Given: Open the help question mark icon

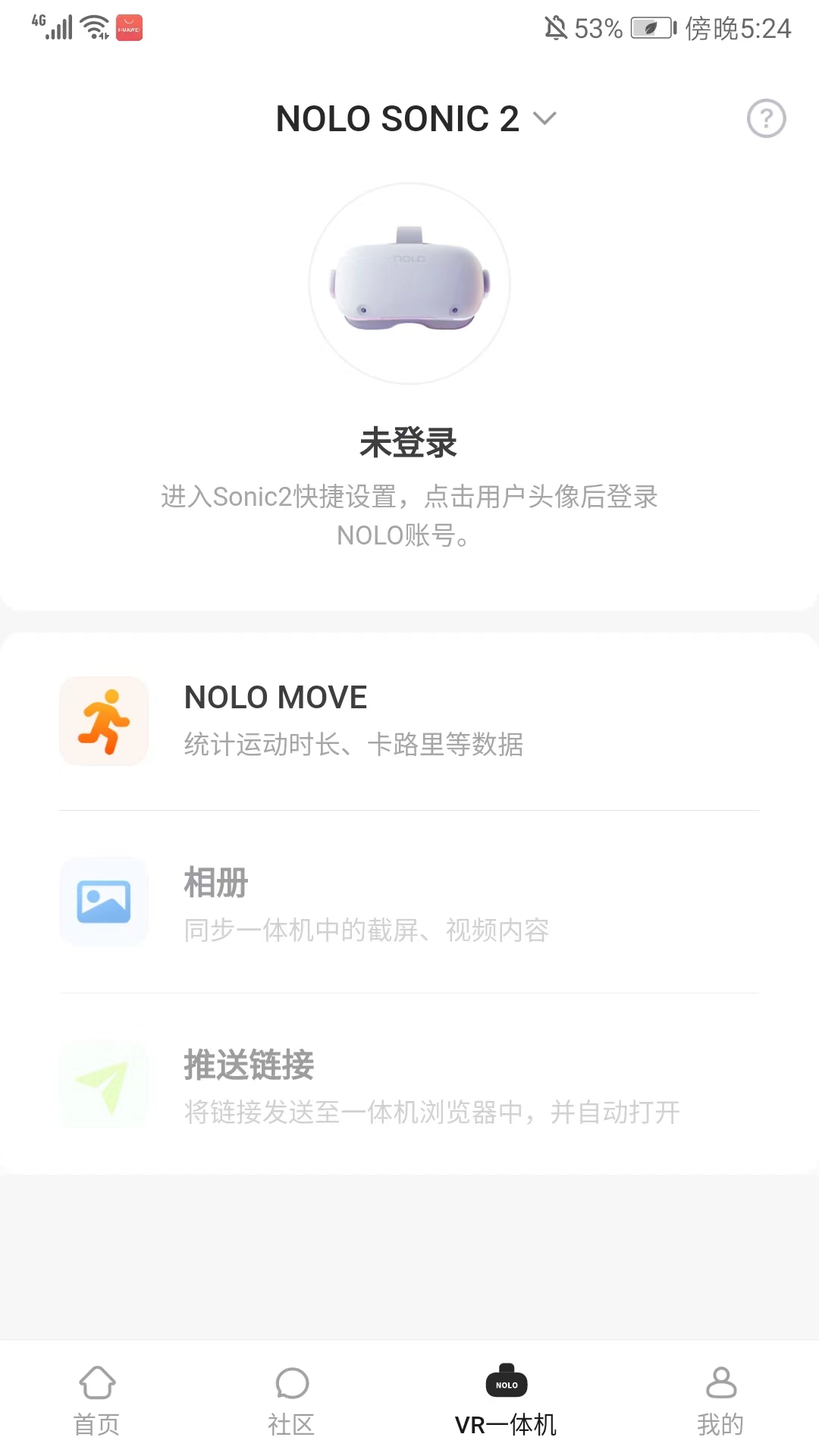Looking at the screenshot, I should [766, 118].
